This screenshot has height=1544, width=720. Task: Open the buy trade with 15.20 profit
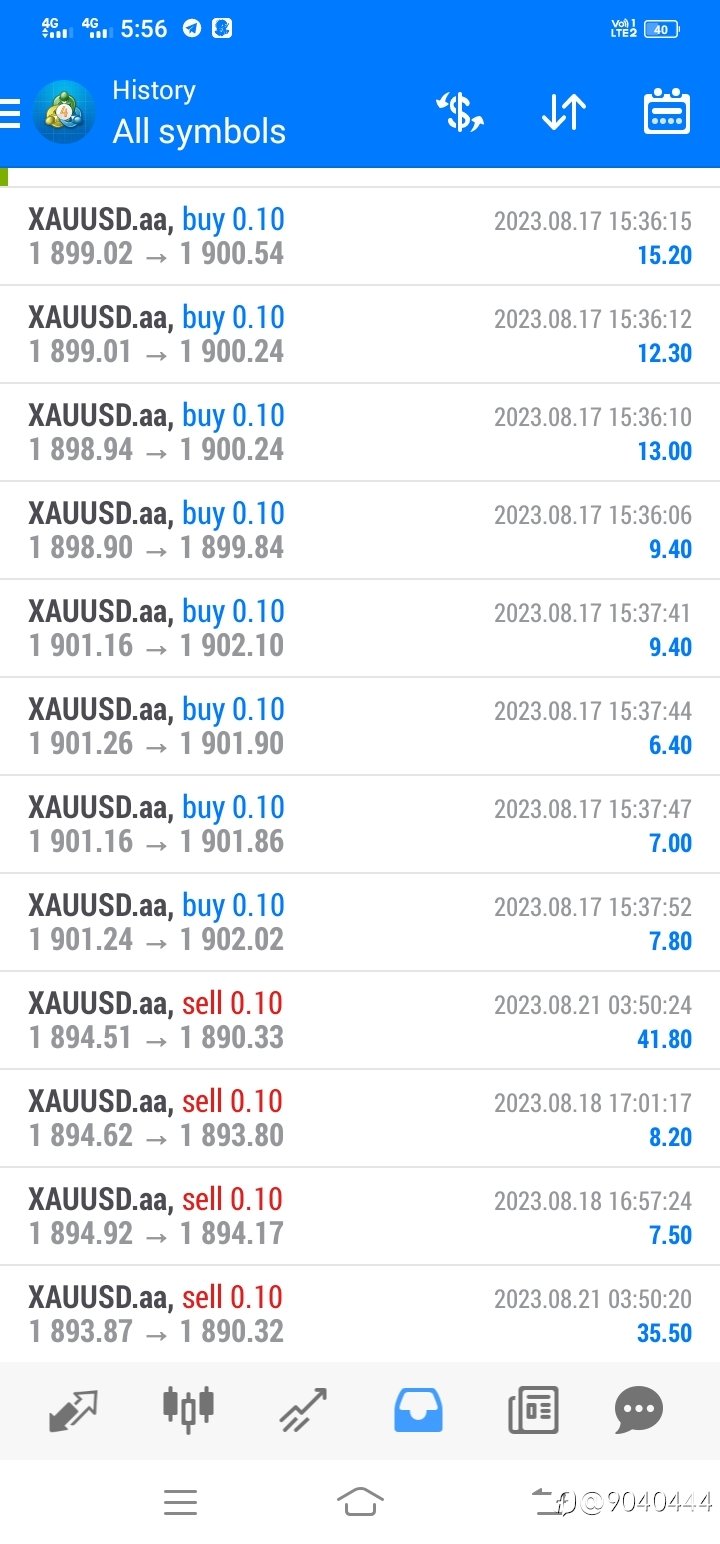(360, 237)
